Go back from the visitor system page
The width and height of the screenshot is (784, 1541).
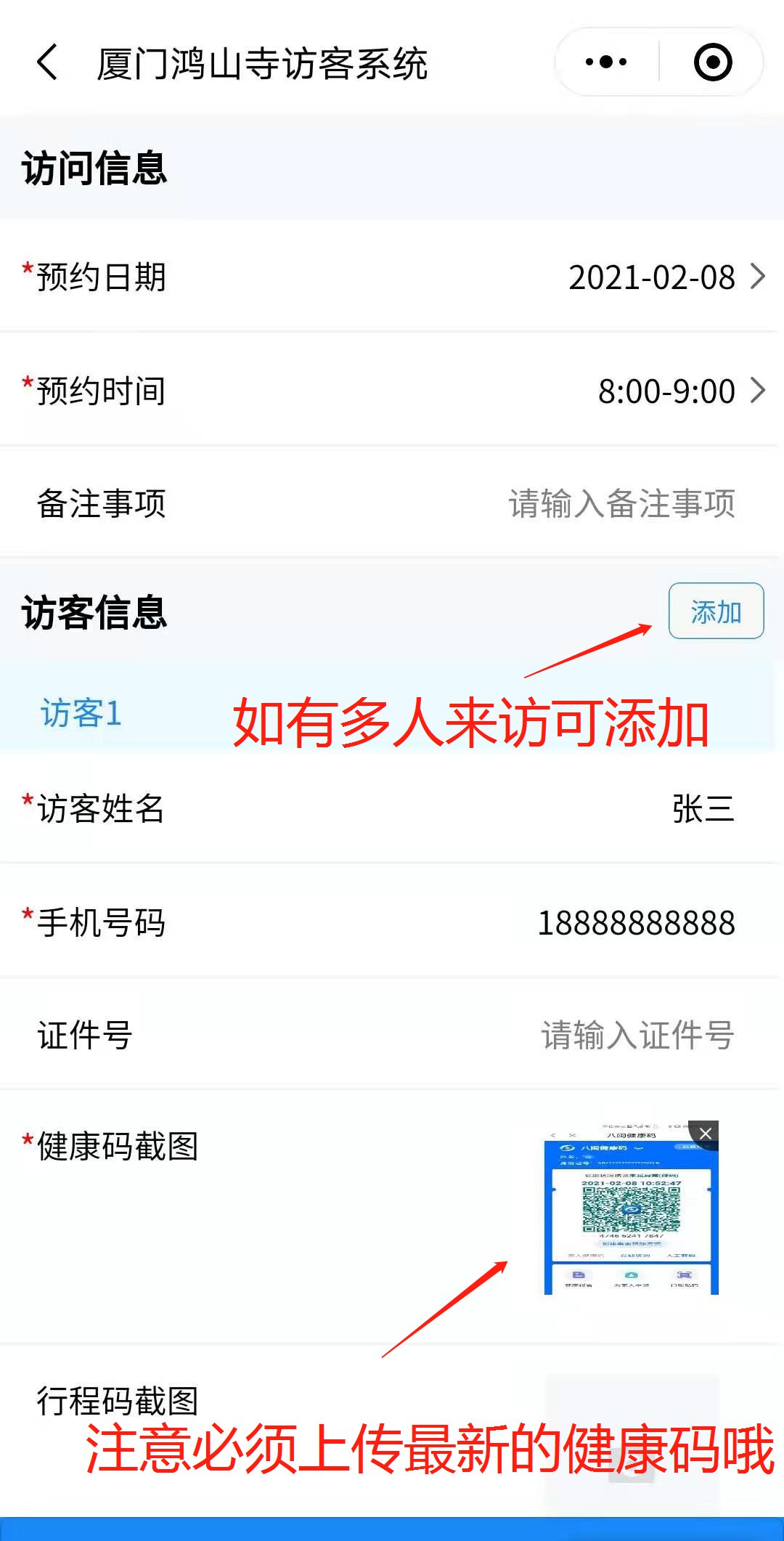coord(47,62)
